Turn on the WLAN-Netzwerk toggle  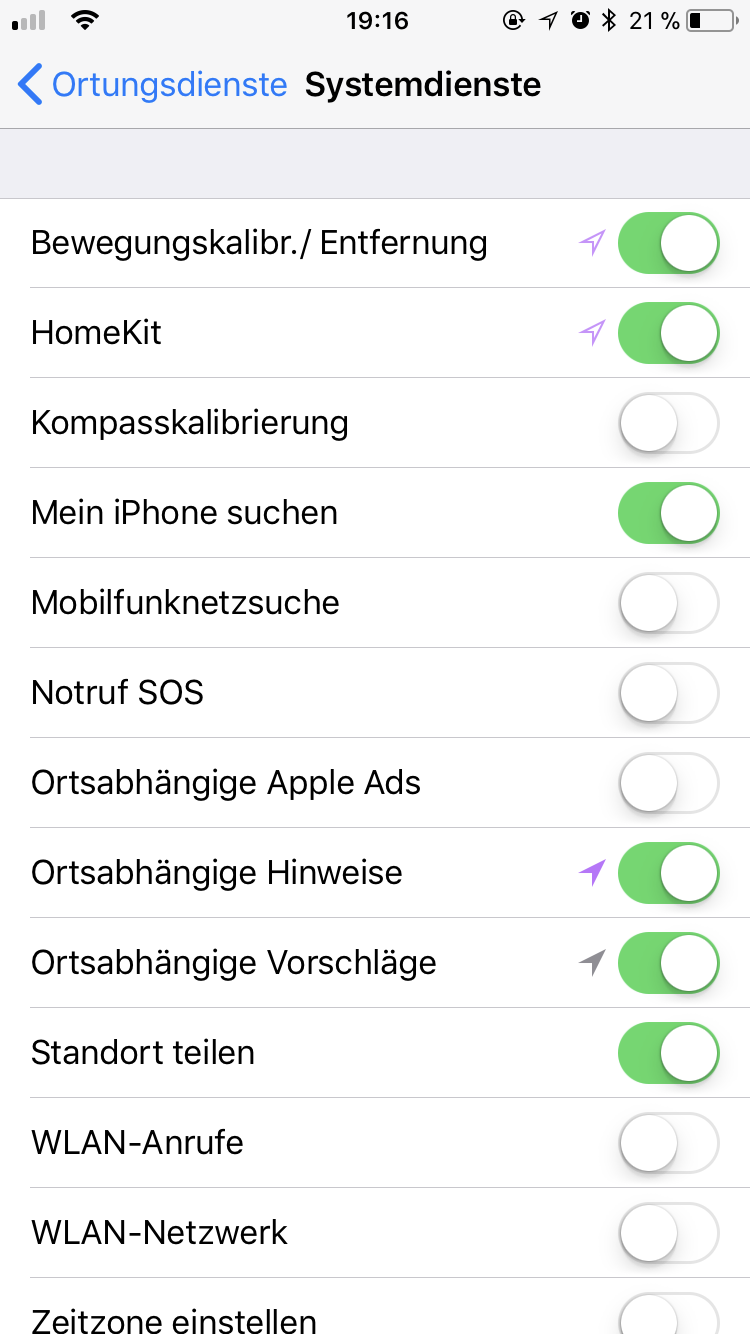click(668, 1233)
